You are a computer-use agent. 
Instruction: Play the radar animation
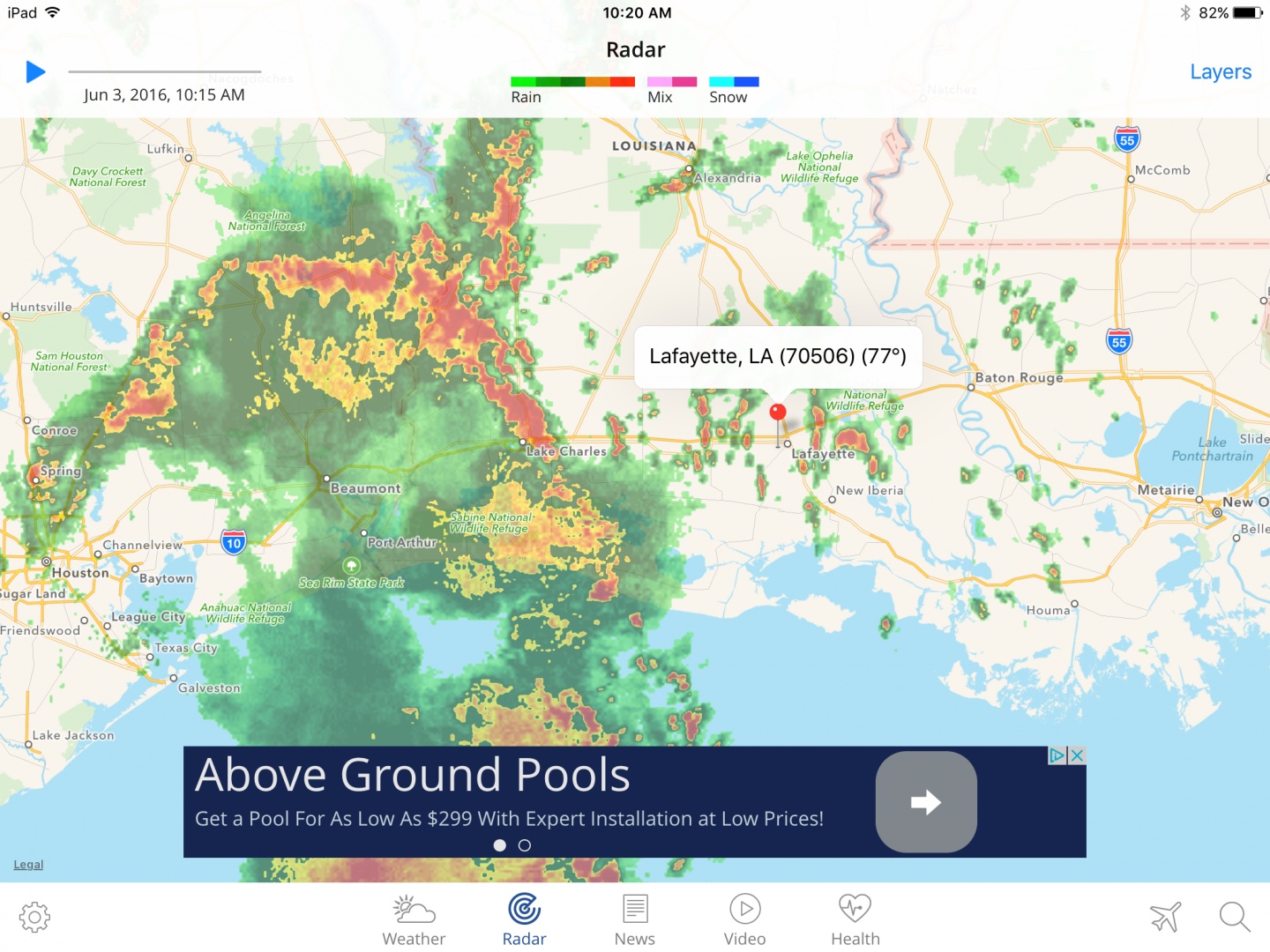tap(35, 71)
